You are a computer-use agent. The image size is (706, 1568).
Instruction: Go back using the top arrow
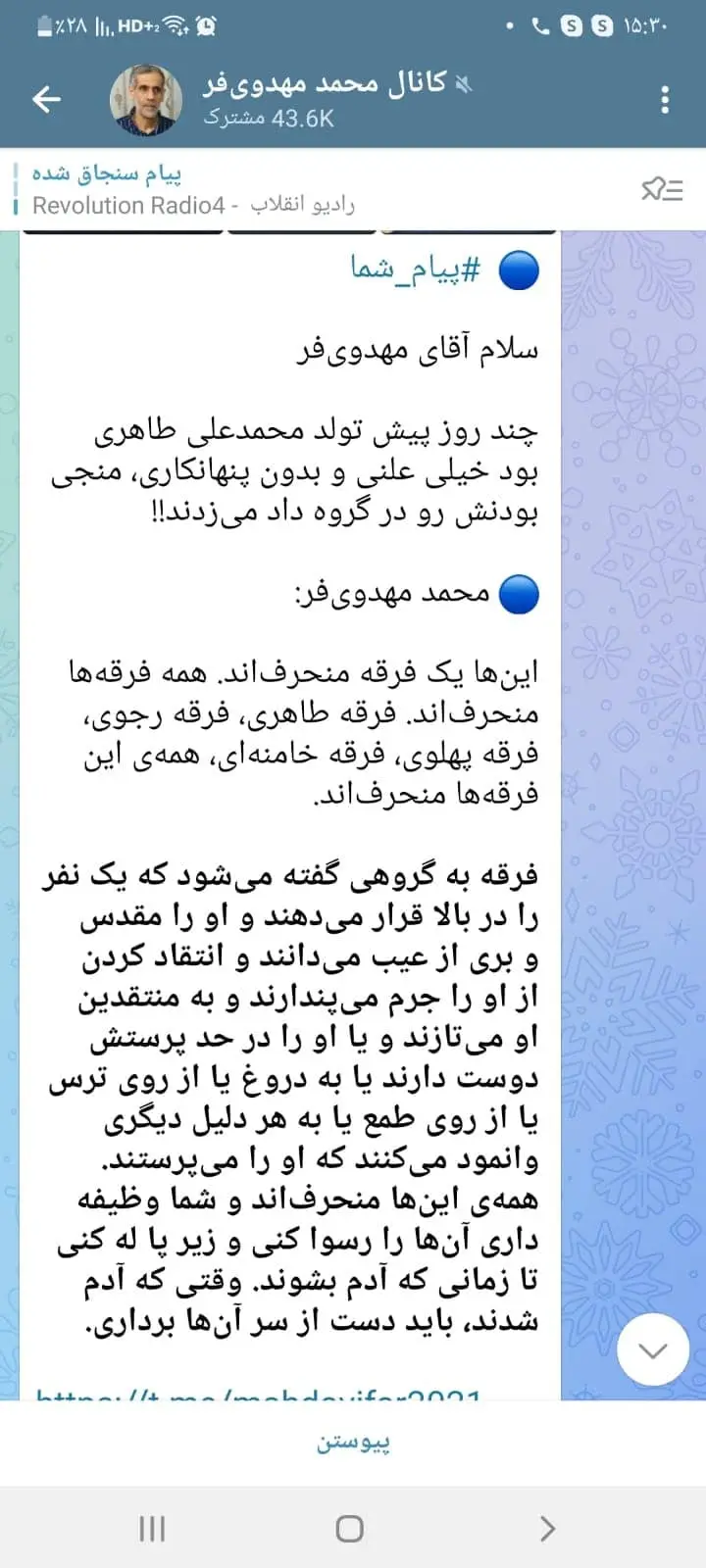(x=47, y=99)
